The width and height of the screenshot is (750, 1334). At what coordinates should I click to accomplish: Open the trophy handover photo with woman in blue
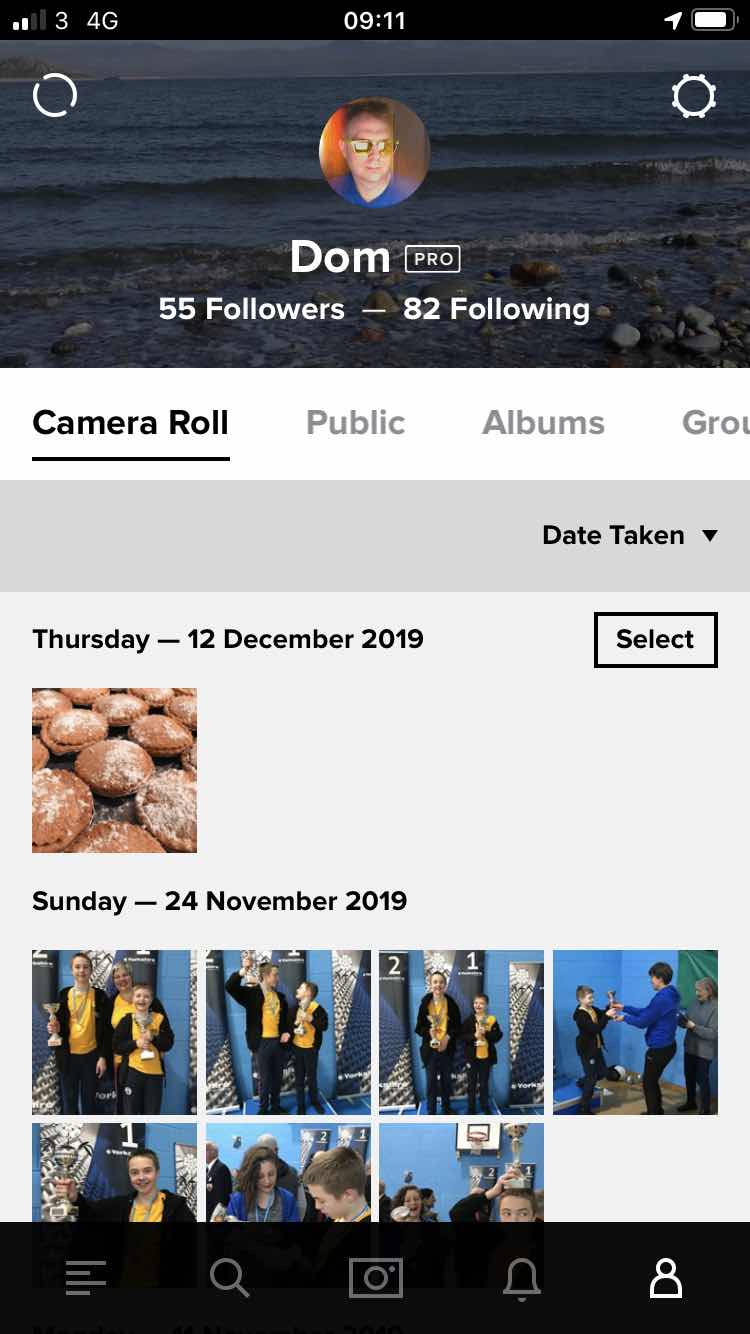[x=635, y=1032]
